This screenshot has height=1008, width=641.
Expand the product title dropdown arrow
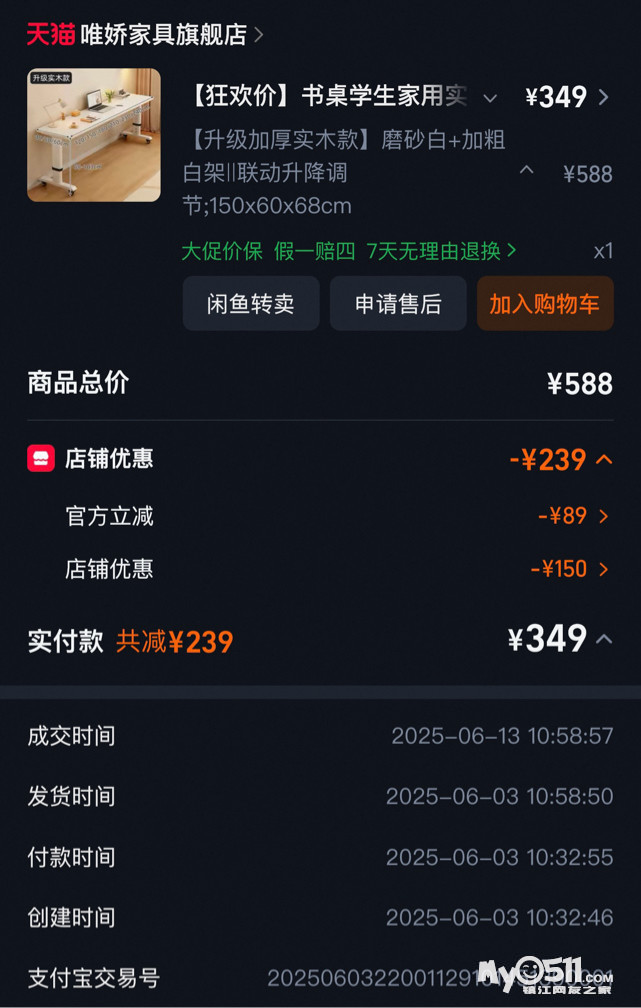(x=490, y=98)
